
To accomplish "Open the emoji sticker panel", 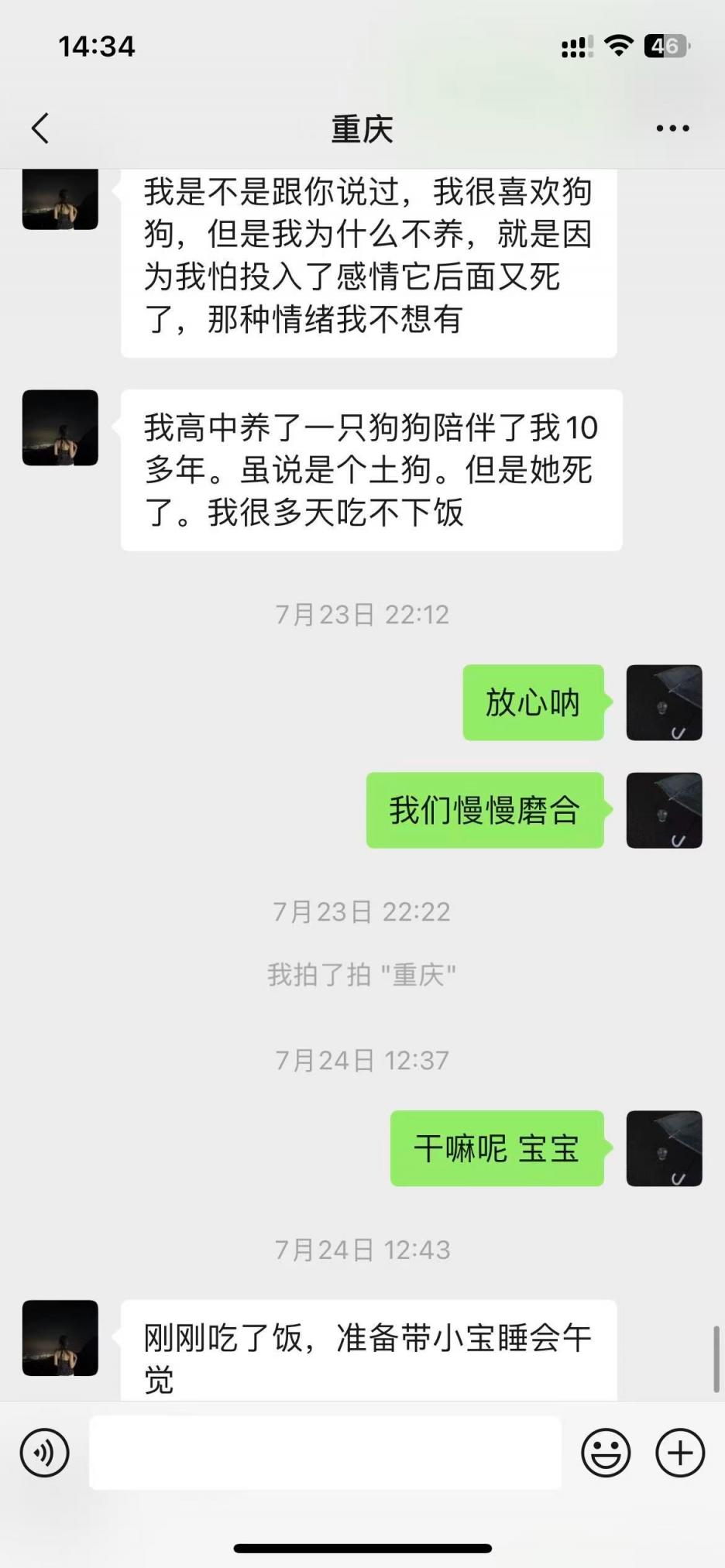I will [606, 1453].
